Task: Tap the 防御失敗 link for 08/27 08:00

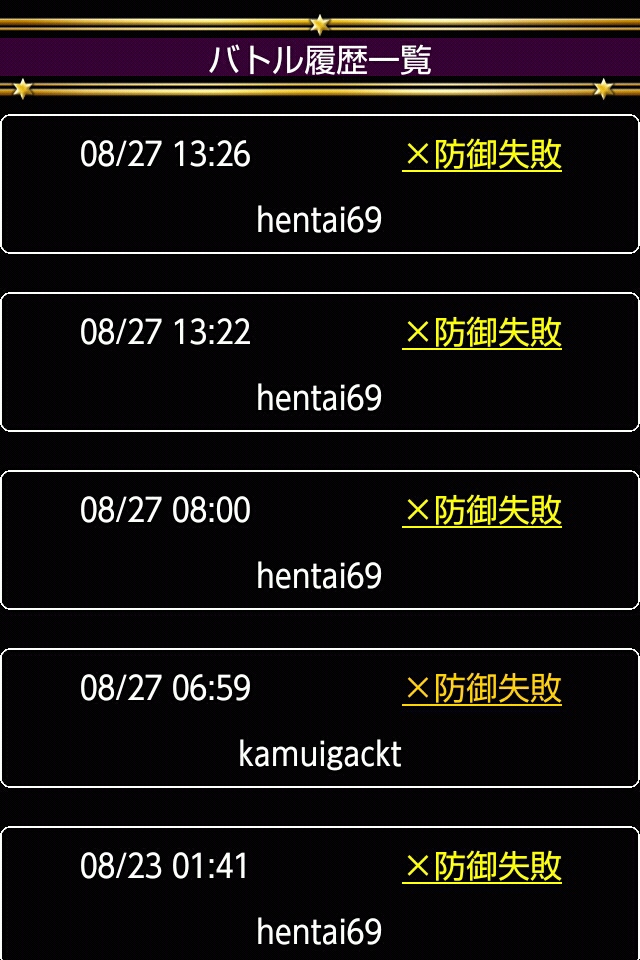Action: tap(482, 511)
